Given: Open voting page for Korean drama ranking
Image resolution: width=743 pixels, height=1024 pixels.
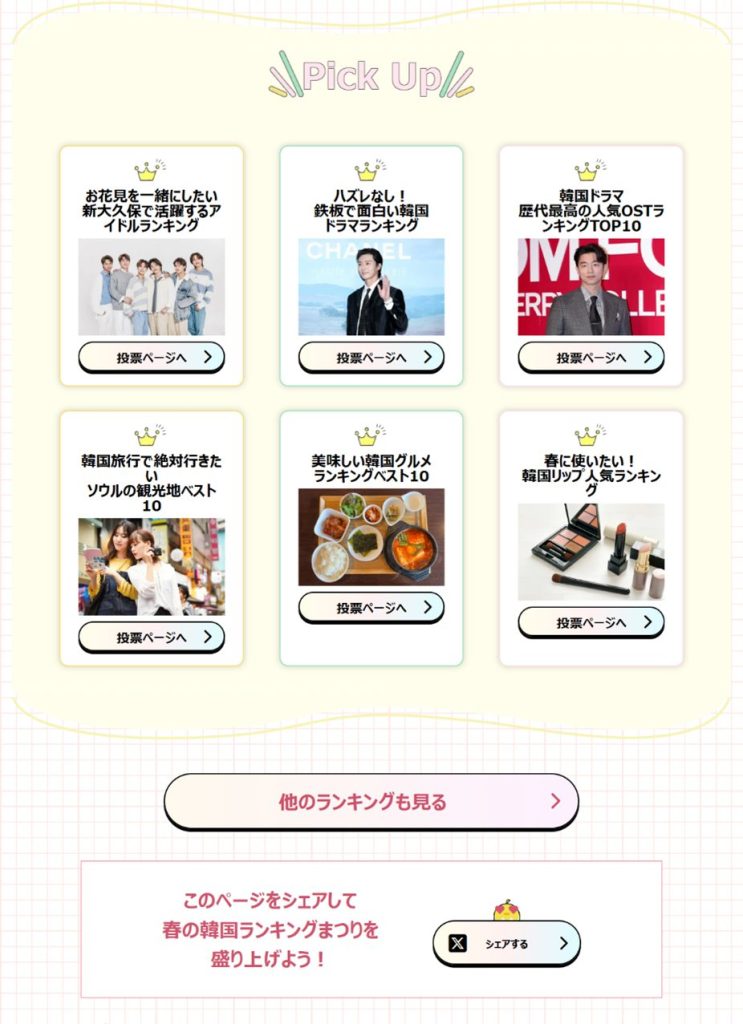Looking at the screenshot, I should pos(371,357).
